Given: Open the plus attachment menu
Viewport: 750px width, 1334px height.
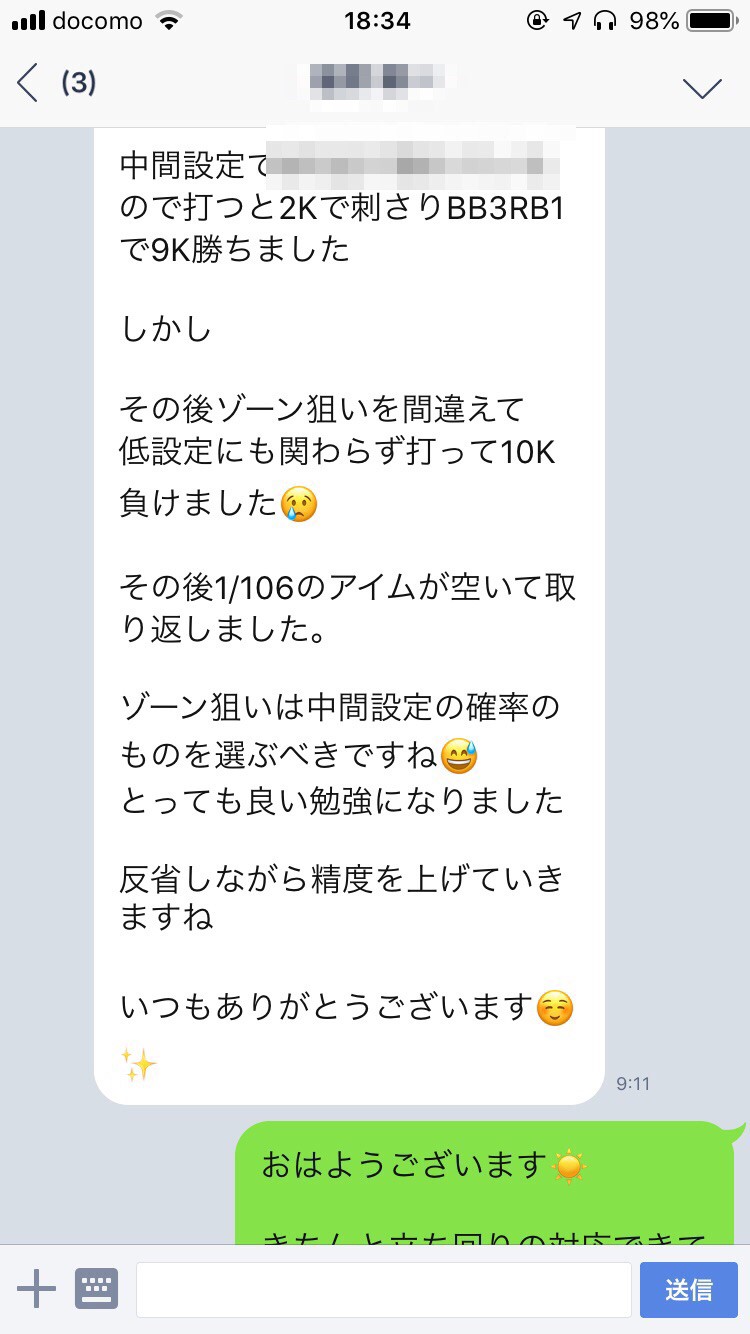Looking at the screenshot, I should click(36, 1289).
